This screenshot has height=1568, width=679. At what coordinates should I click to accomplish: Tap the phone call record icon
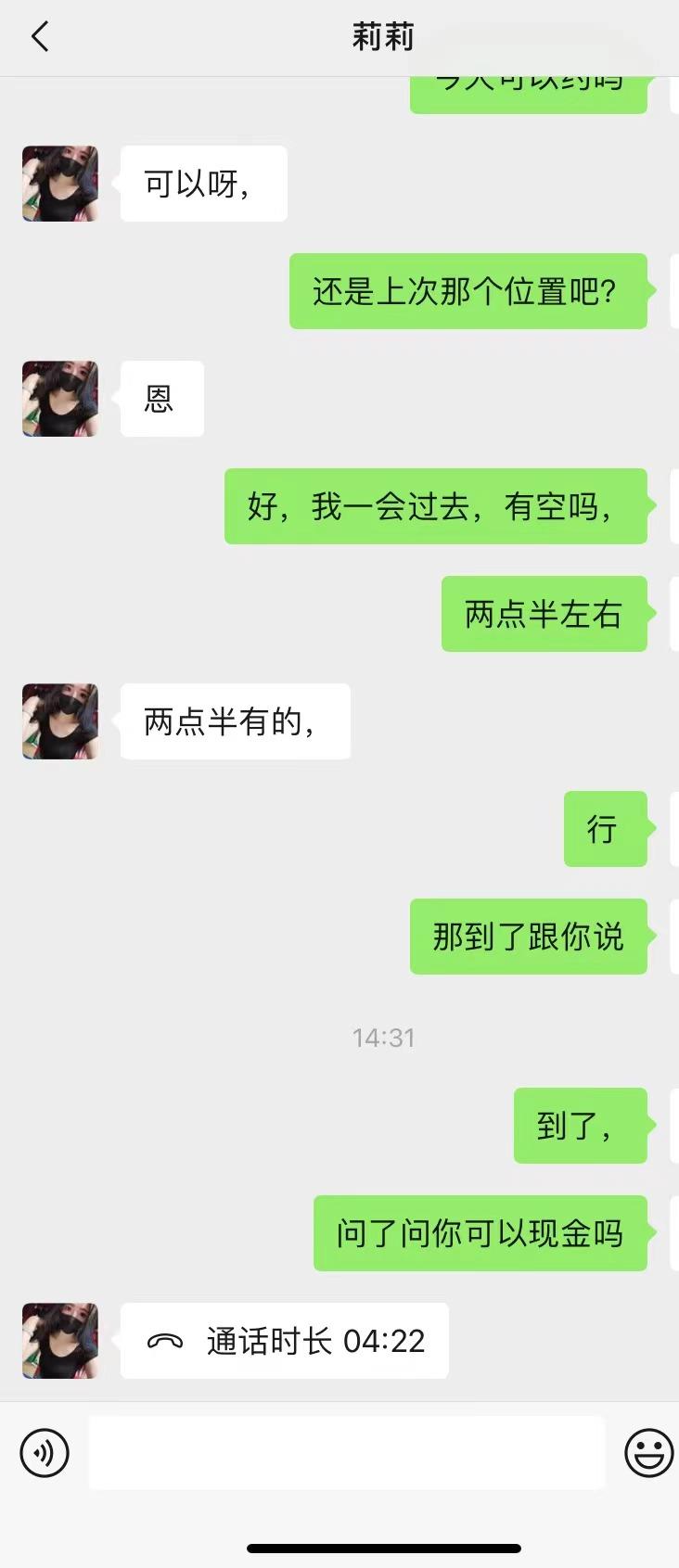166,1340
